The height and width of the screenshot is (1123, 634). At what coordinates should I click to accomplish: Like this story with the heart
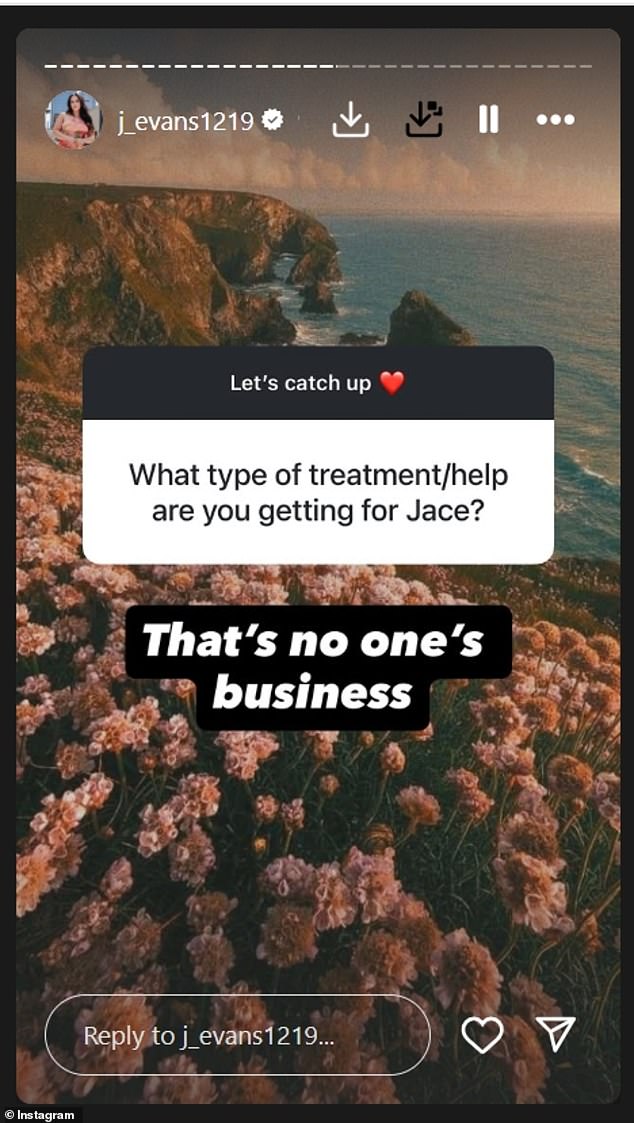(482, 1035)
